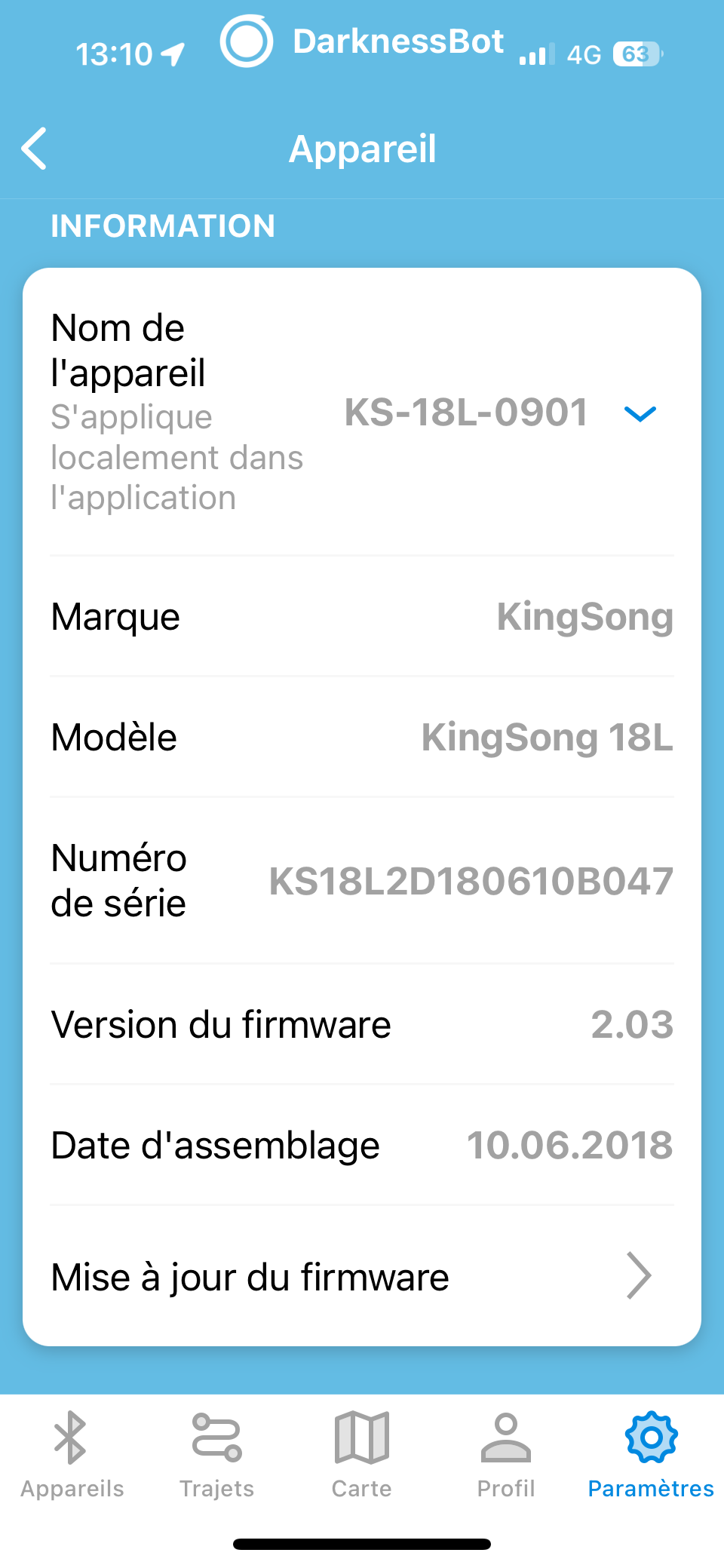Image resolution: width=724 pixels, height=1568 pixels.
Task: Switch to the Trajets tab
Action: point(217,1455)
